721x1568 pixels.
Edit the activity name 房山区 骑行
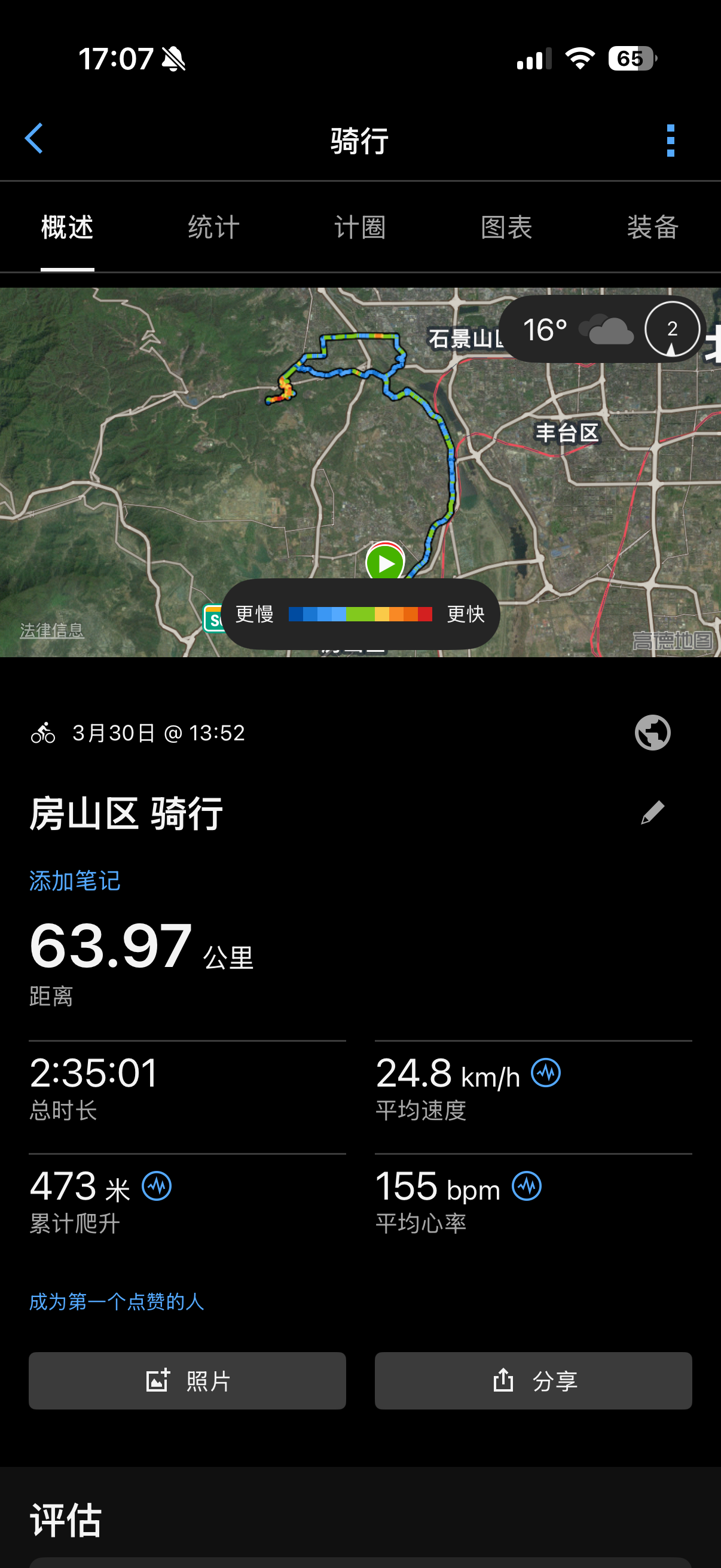coord(652,813)
